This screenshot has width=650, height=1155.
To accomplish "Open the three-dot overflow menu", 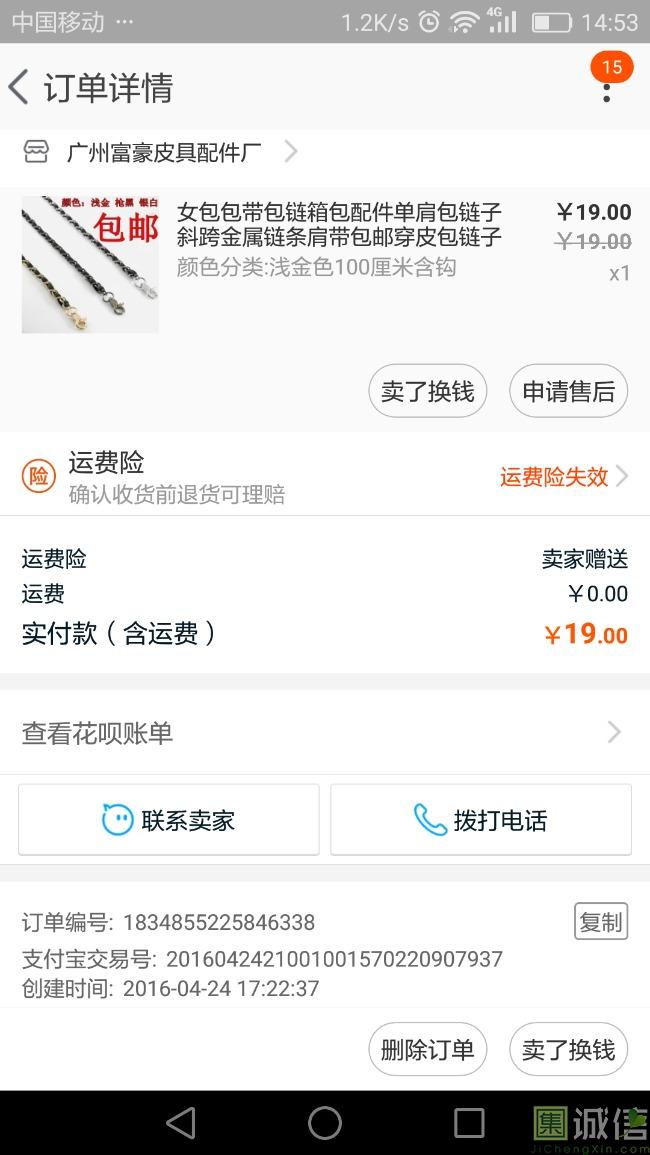I will (606, 90).
